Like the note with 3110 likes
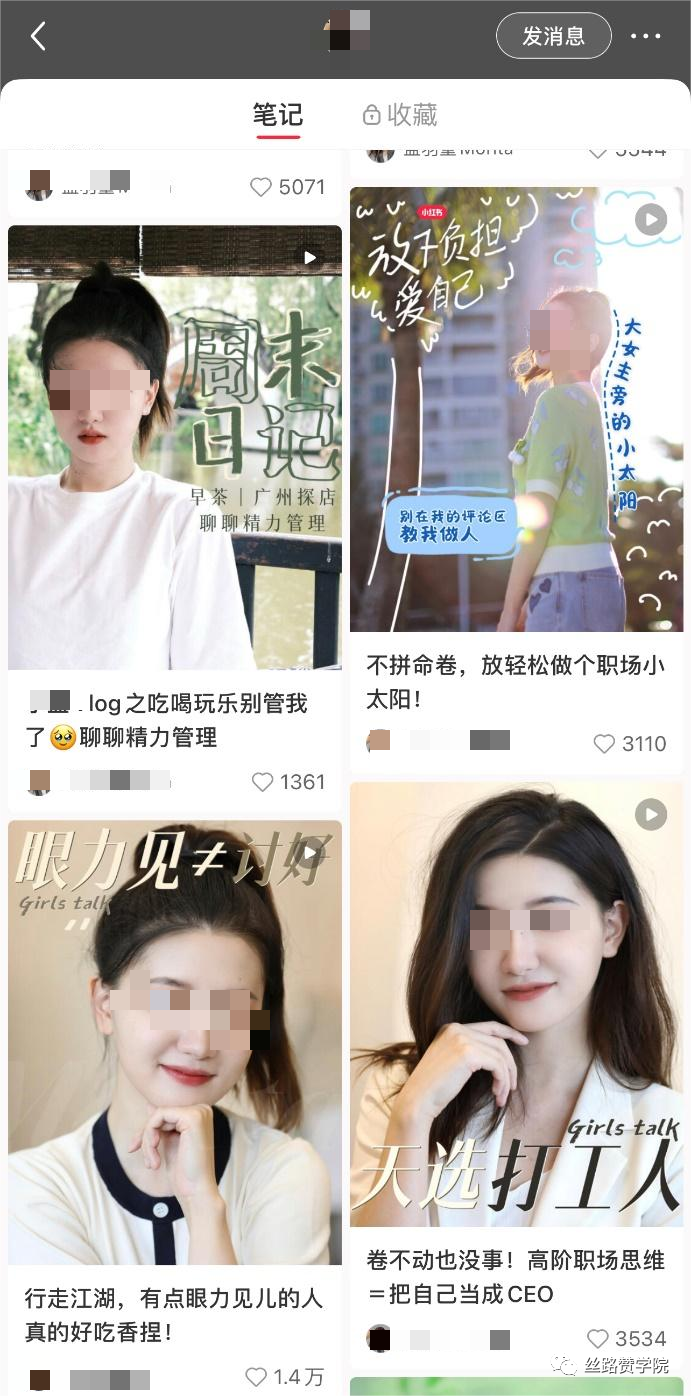This screenshot has height=1396, width=691. (x=604, y=744)
